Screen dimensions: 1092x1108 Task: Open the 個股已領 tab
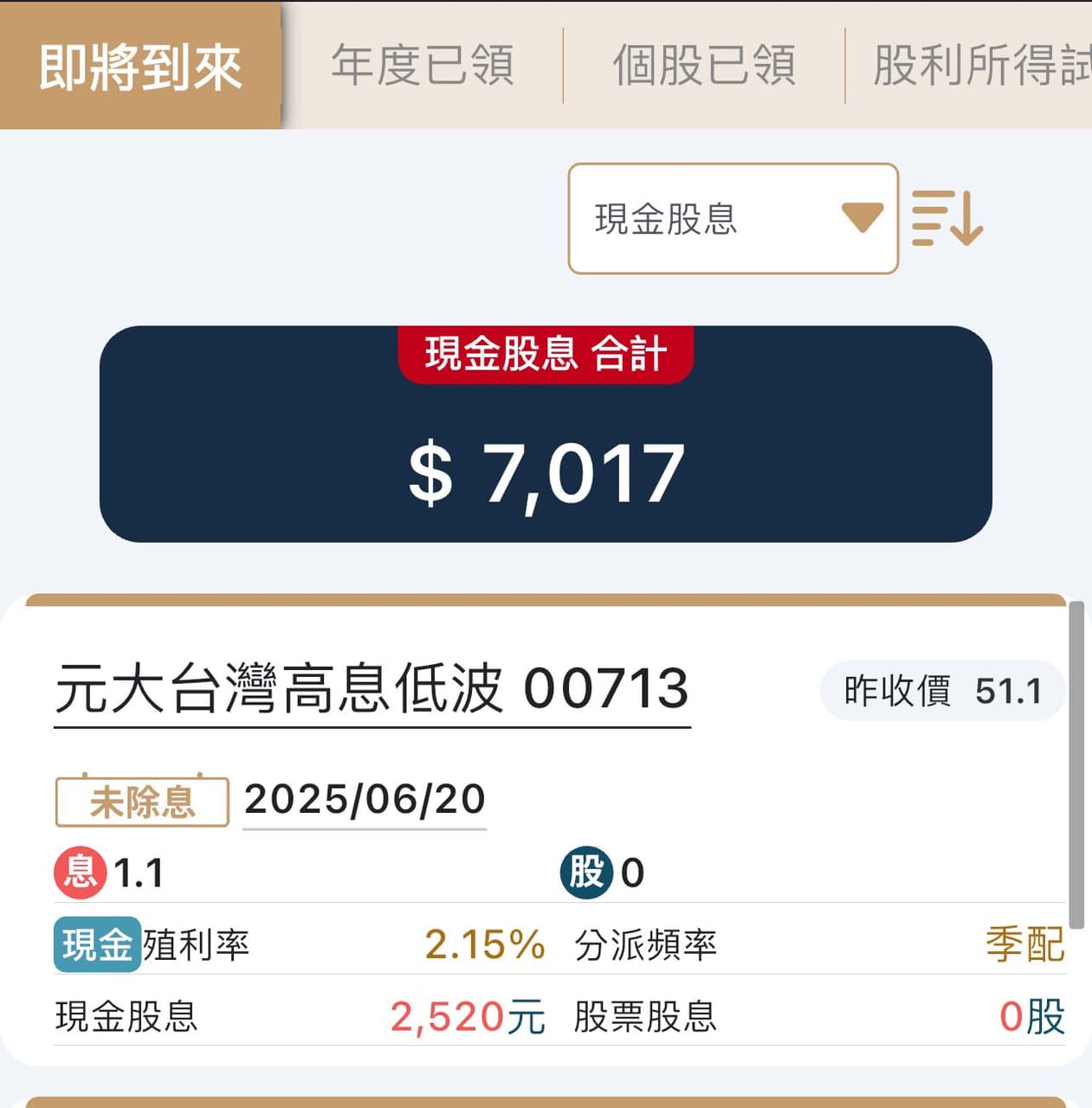[x=706, y=65]
